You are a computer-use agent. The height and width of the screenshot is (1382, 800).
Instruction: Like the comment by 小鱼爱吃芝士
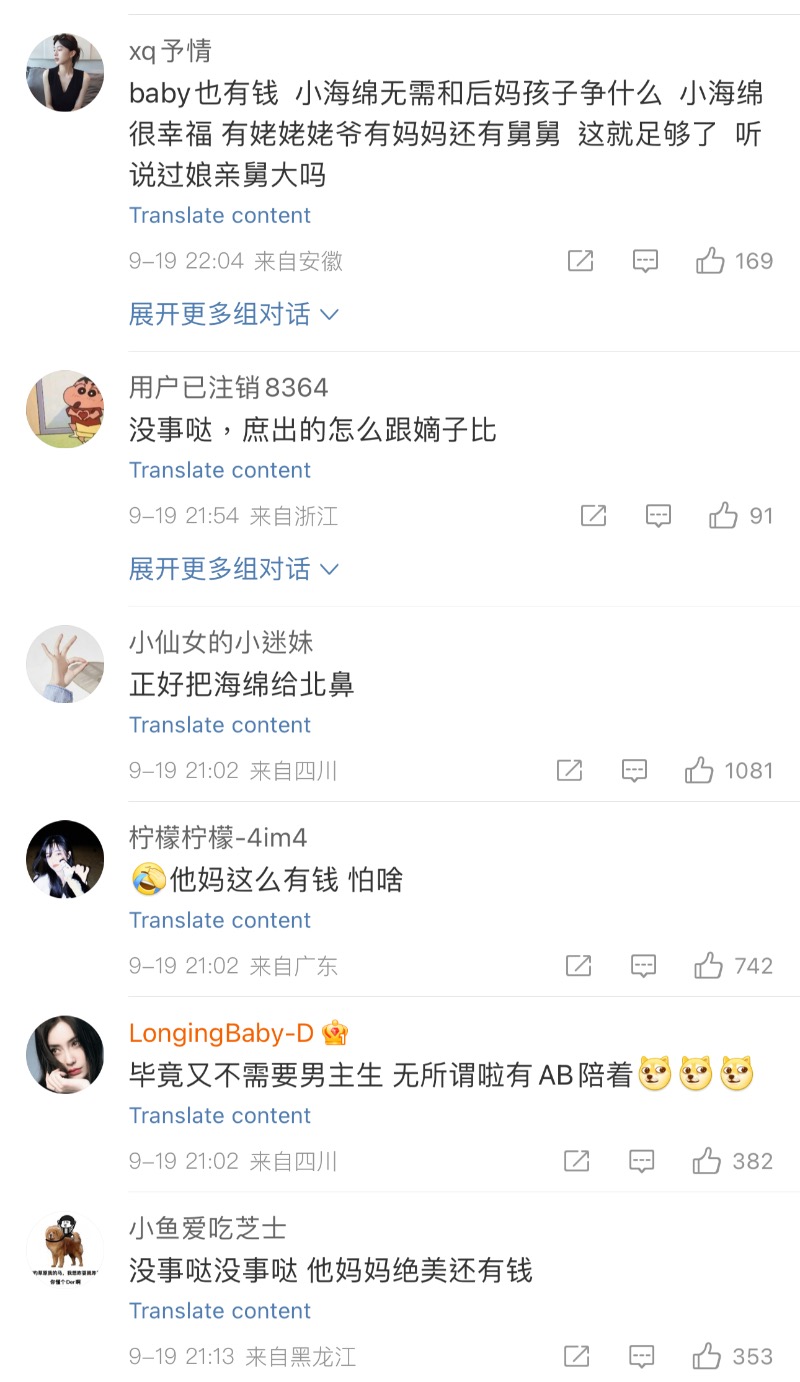pyautogui.click(x=707, y=1356)
